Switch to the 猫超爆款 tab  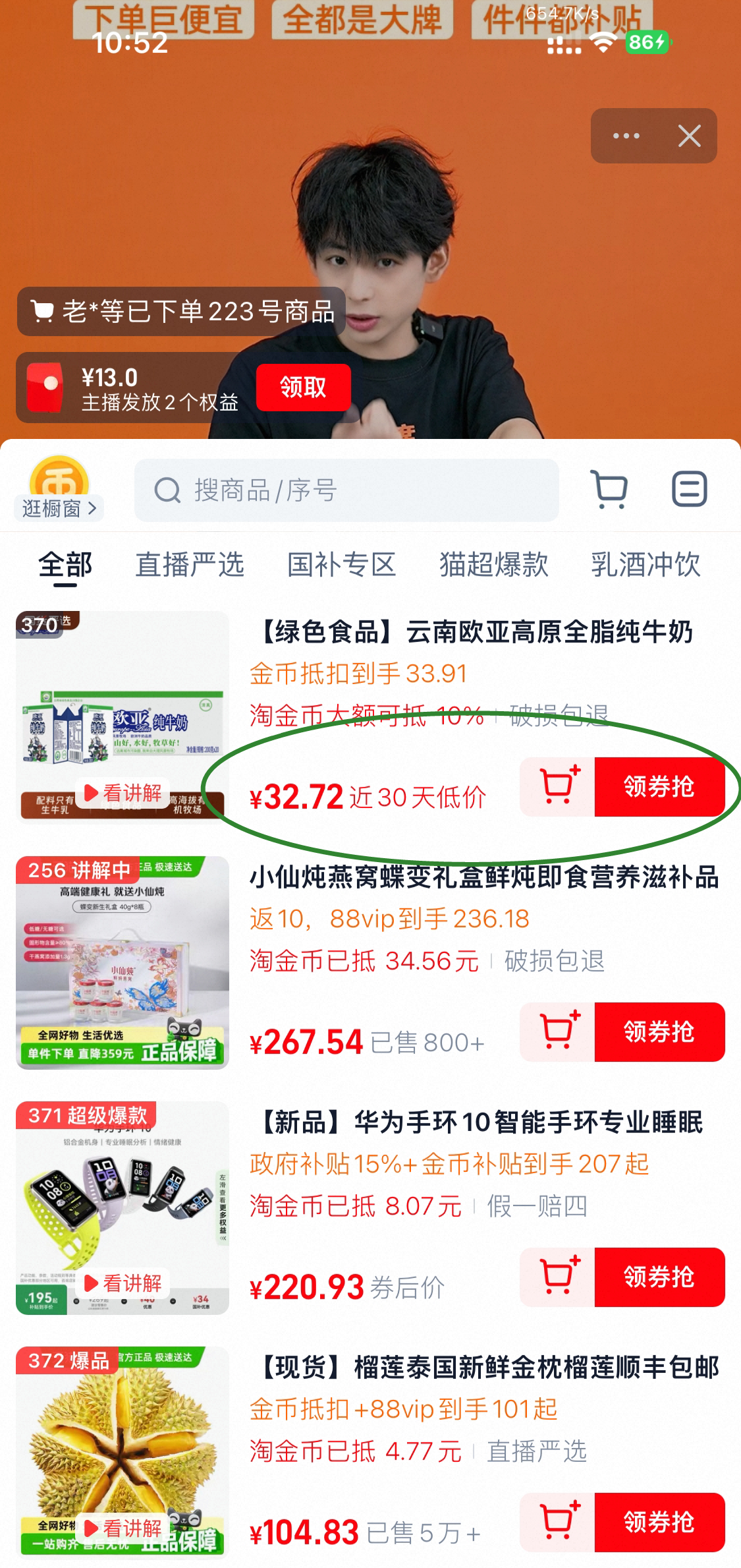(493, 565)
